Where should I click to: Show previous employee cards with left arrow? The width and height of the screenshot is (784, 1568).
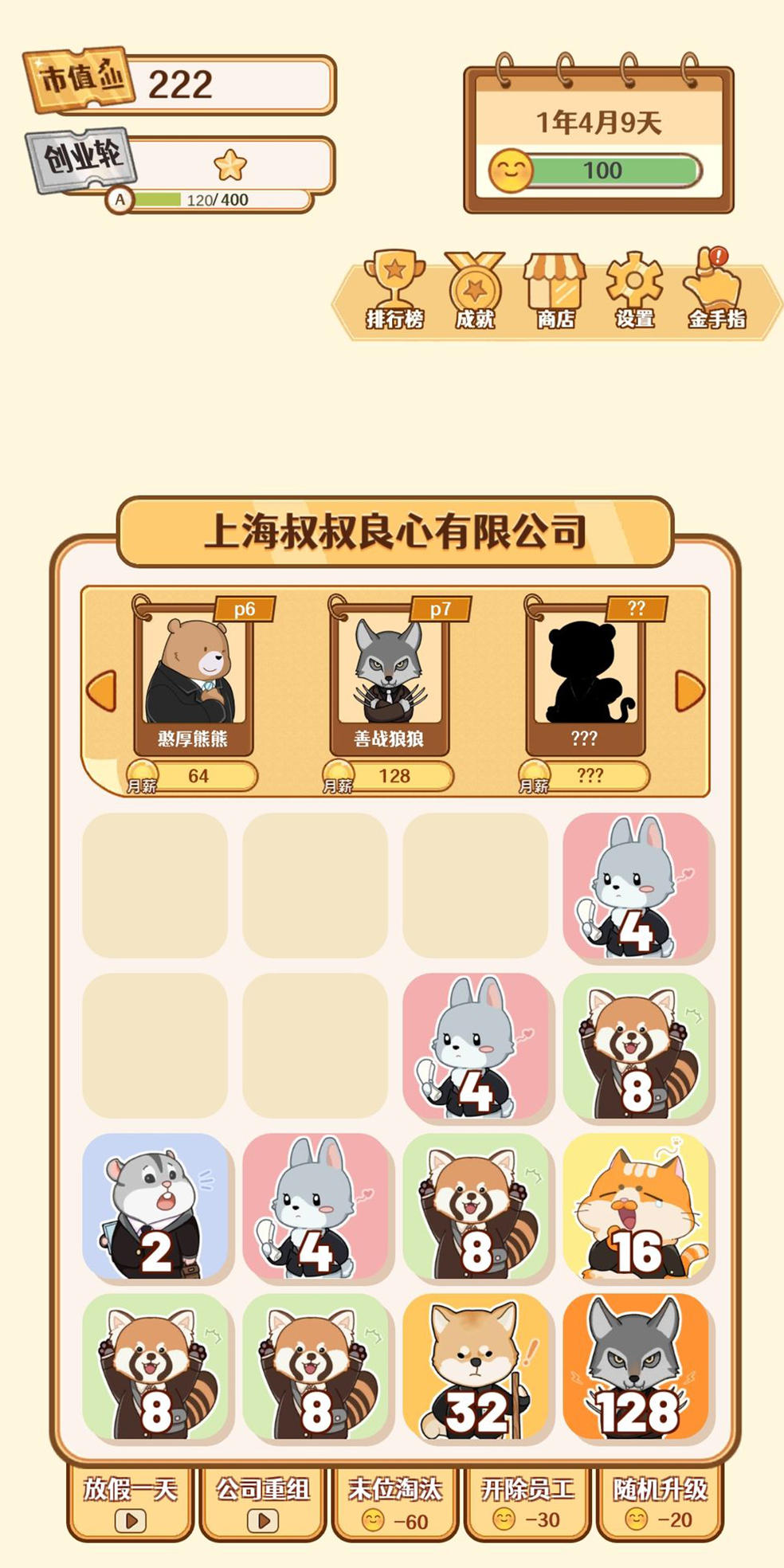102,691
